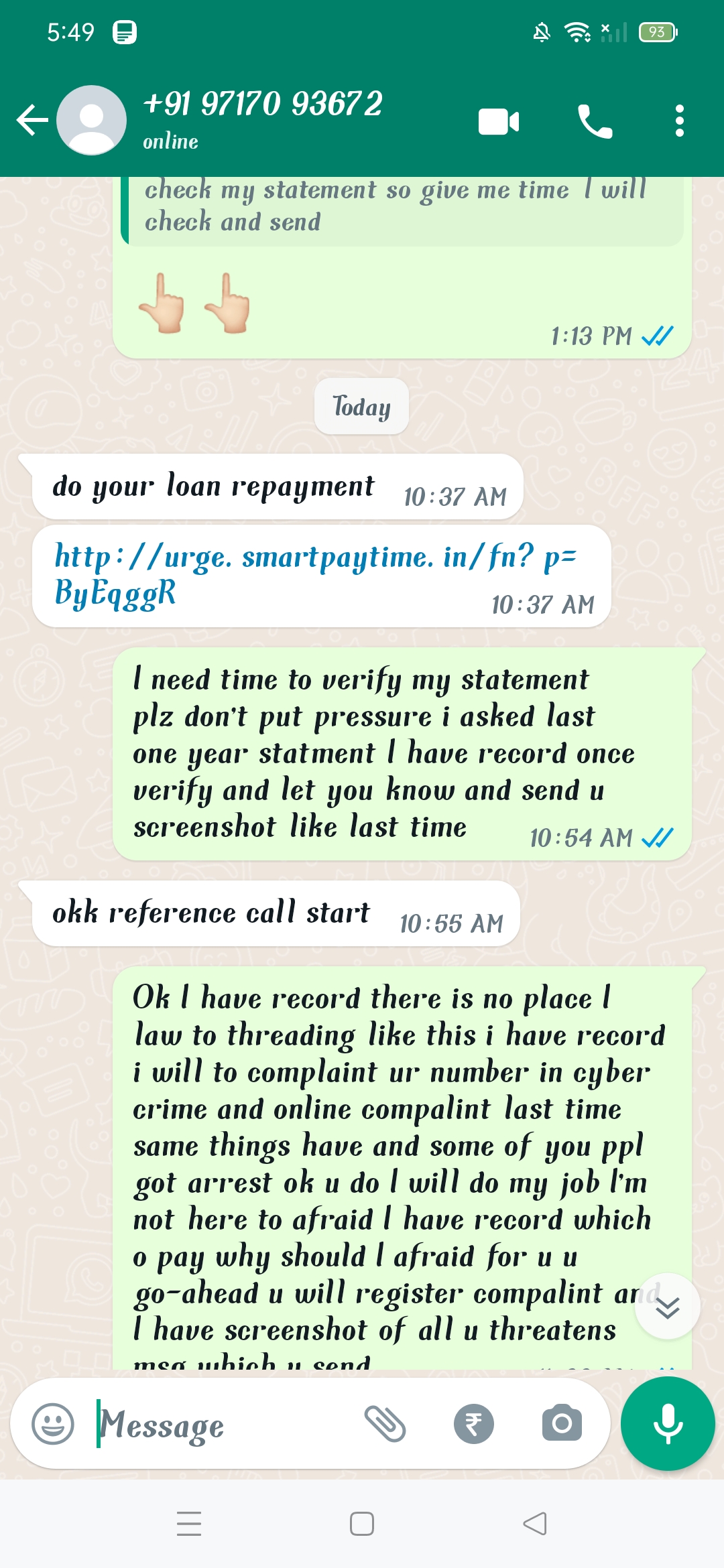Go back to the chat list
The height and width of the screenshot is (1568, 724).
pos(32,121)
